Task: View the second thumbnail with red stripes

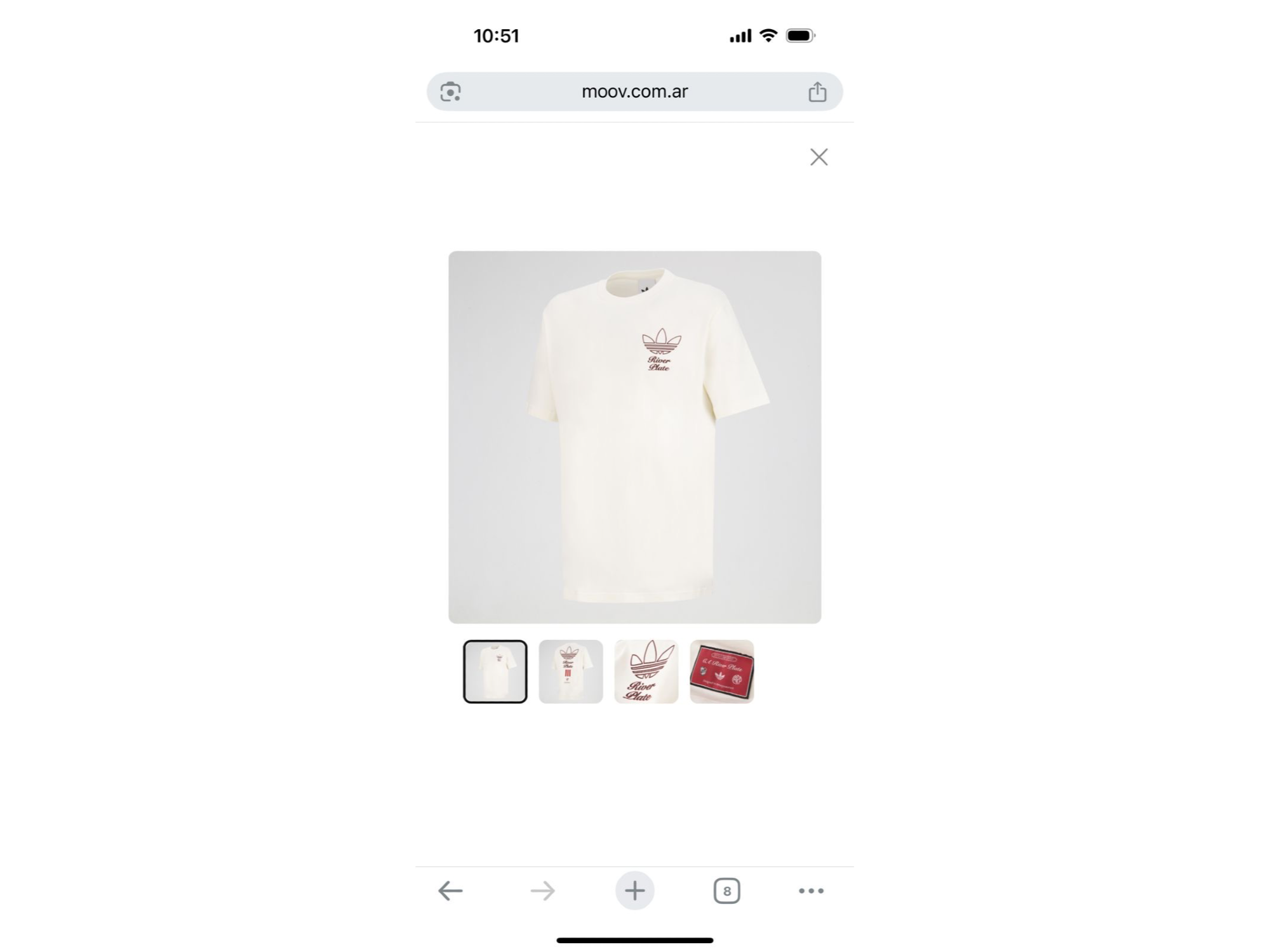Action: [x=571, y=671]
